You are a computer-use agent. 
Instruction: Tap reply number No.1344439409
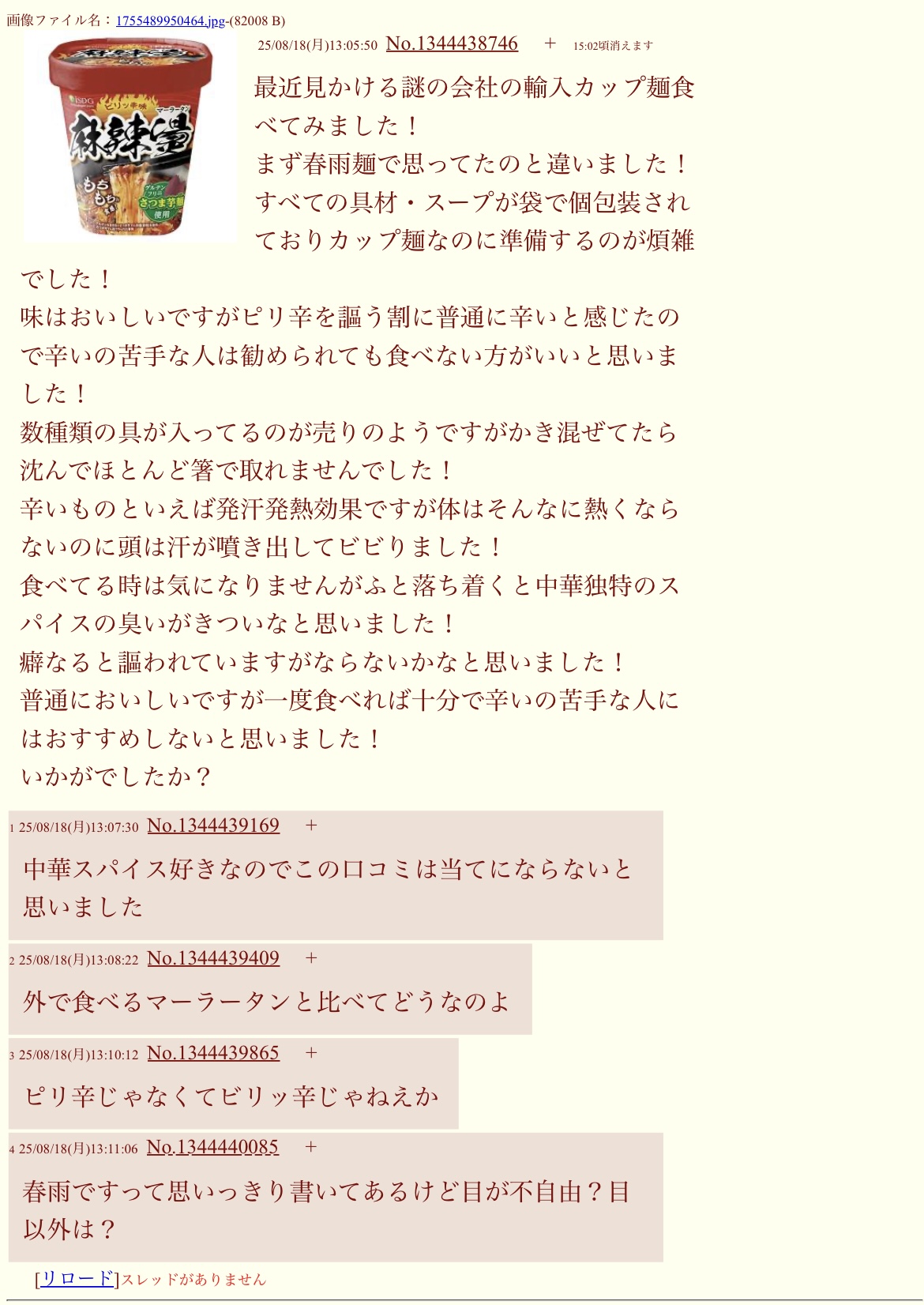click(213, 959)
